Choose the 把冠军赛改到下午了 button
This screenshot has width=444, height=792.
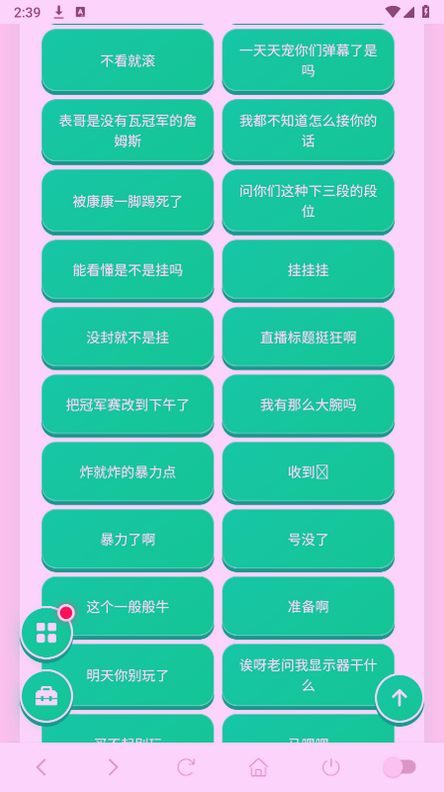coord(127,405)
